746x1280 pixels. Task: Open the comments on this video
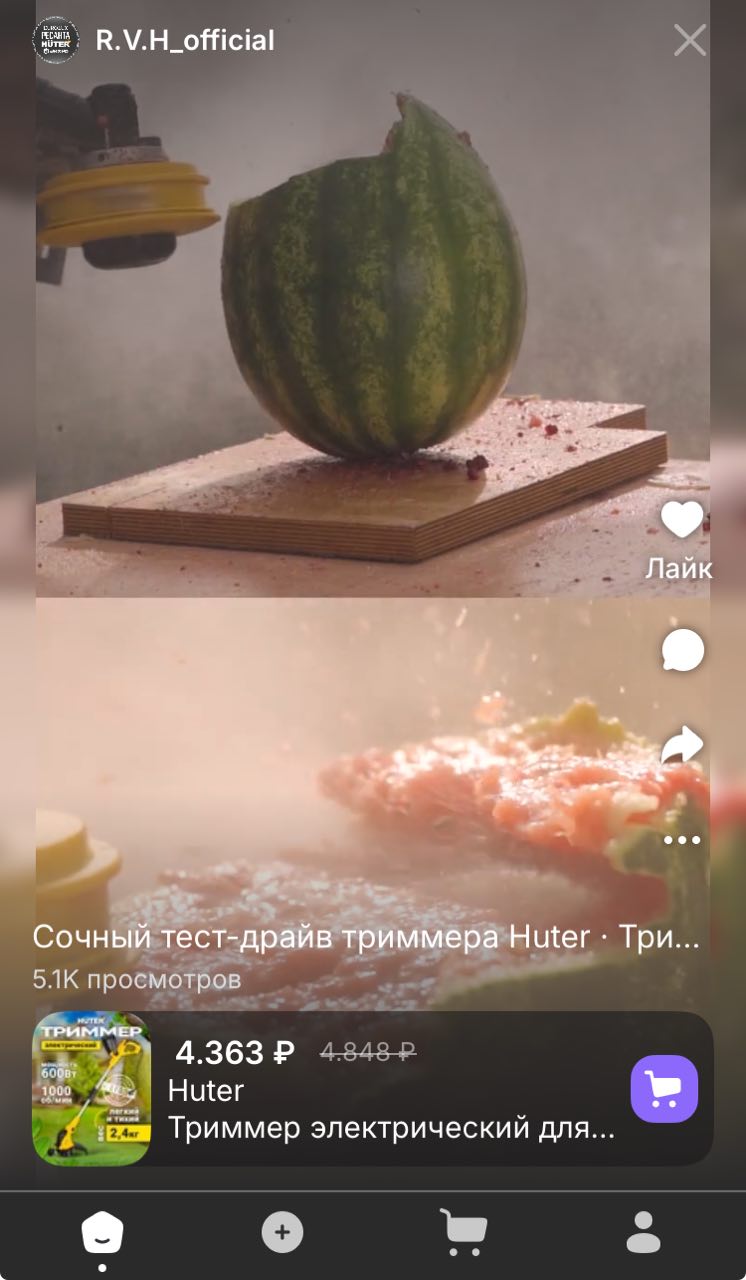point(683,651)
